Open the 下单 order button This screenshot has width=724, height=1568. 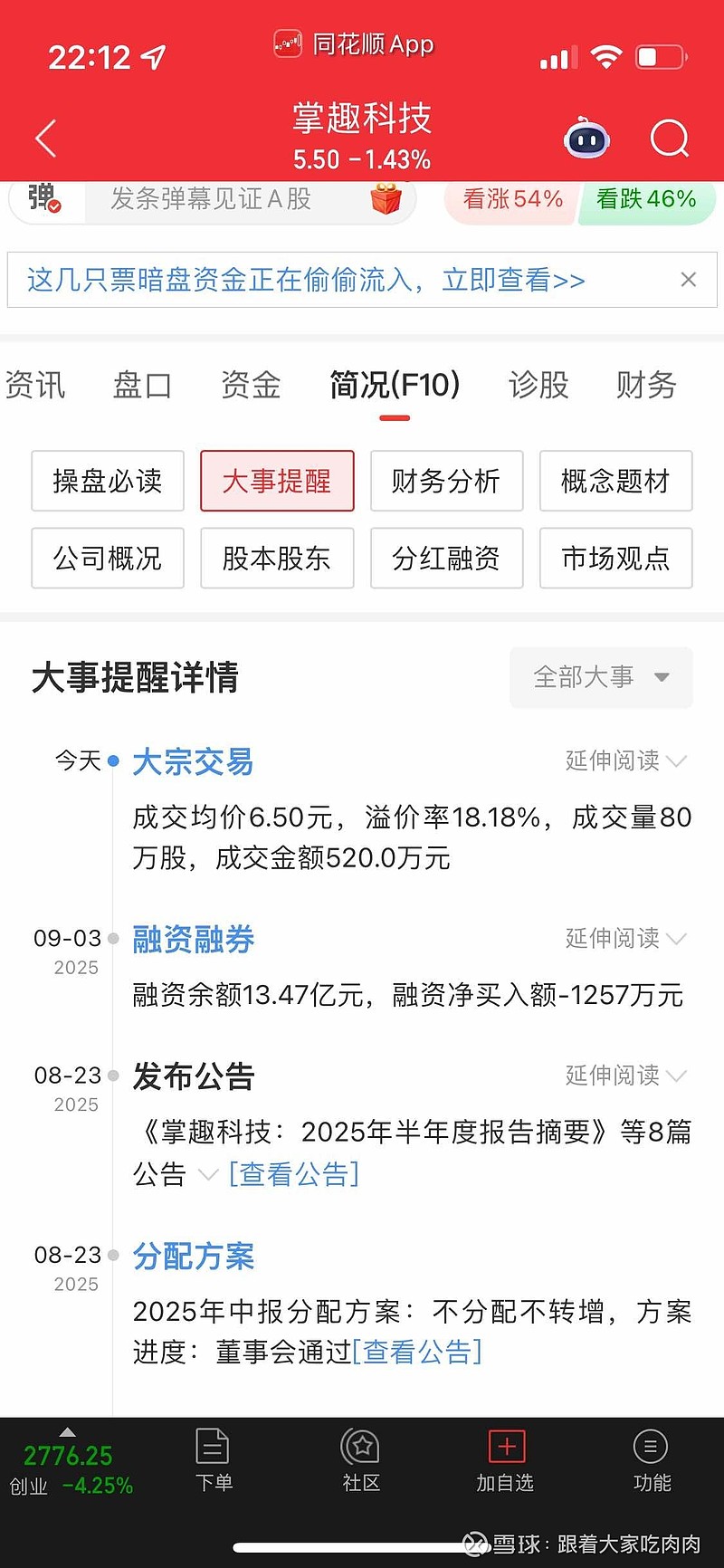pos(214,1459)
